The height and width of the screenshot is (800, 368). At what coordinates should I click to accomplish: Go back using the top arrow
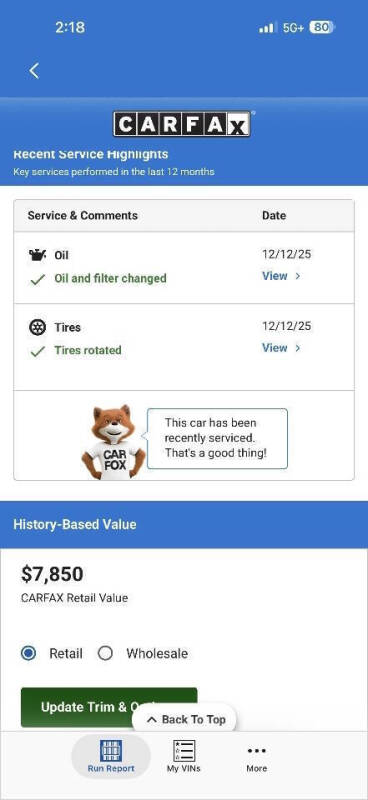pos(34,71)
